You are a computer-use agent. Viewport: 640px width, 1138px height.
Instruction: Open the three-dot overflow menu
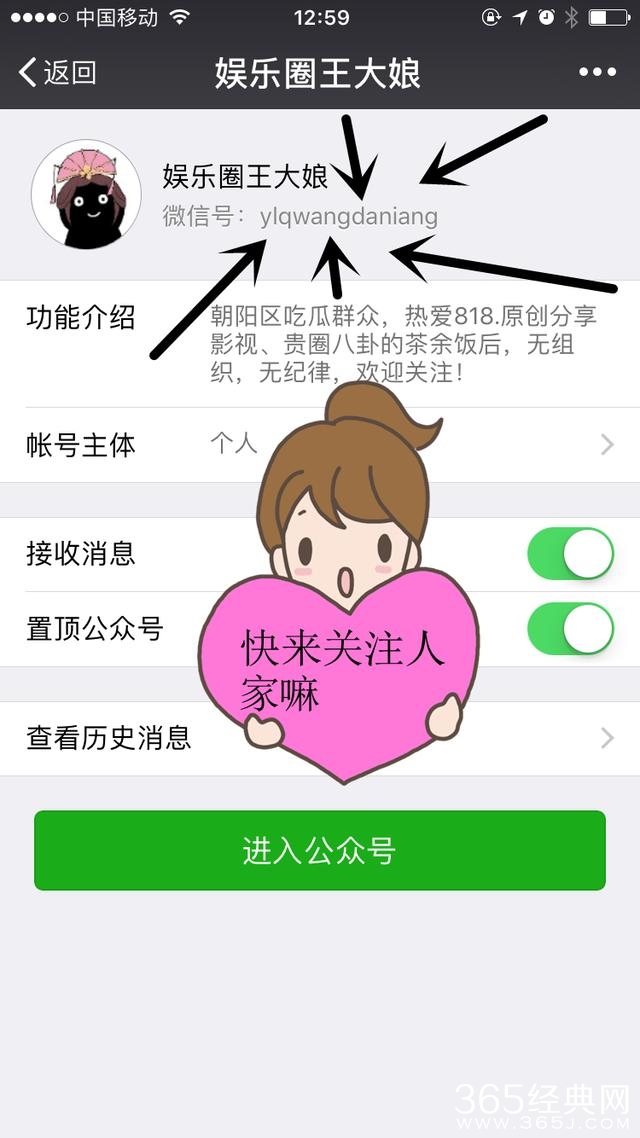click(x=597, y=73)
